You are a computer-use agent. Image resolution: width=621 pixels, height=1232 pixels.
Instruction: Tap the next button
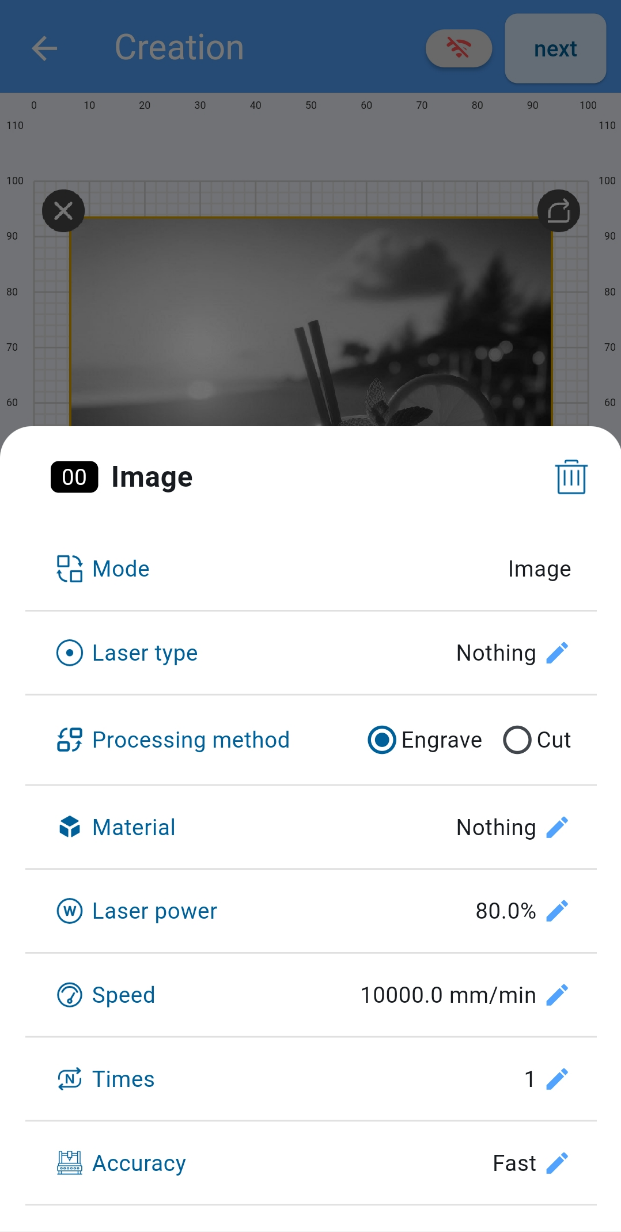(x=555, y=48)
